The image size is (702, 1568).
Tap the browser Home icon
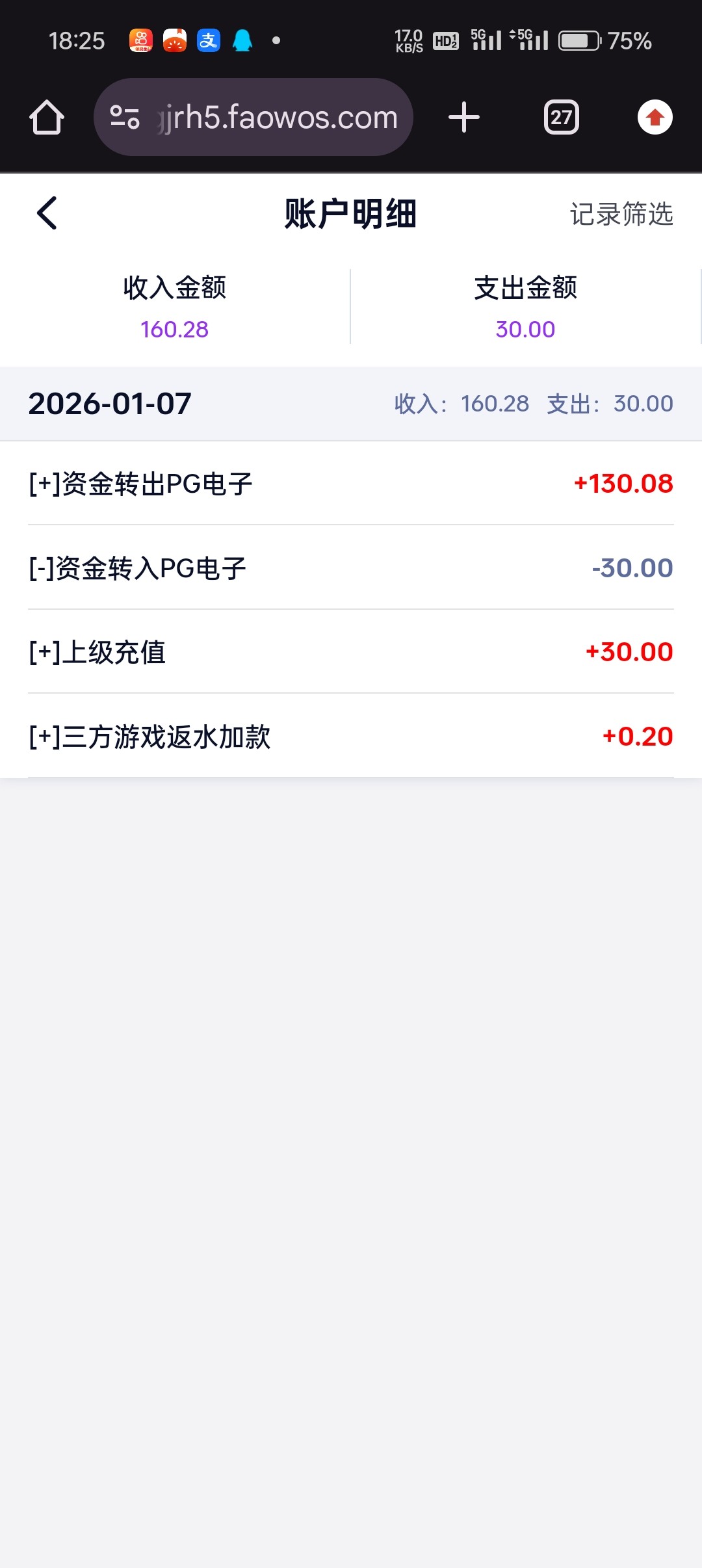click(46, 117)
